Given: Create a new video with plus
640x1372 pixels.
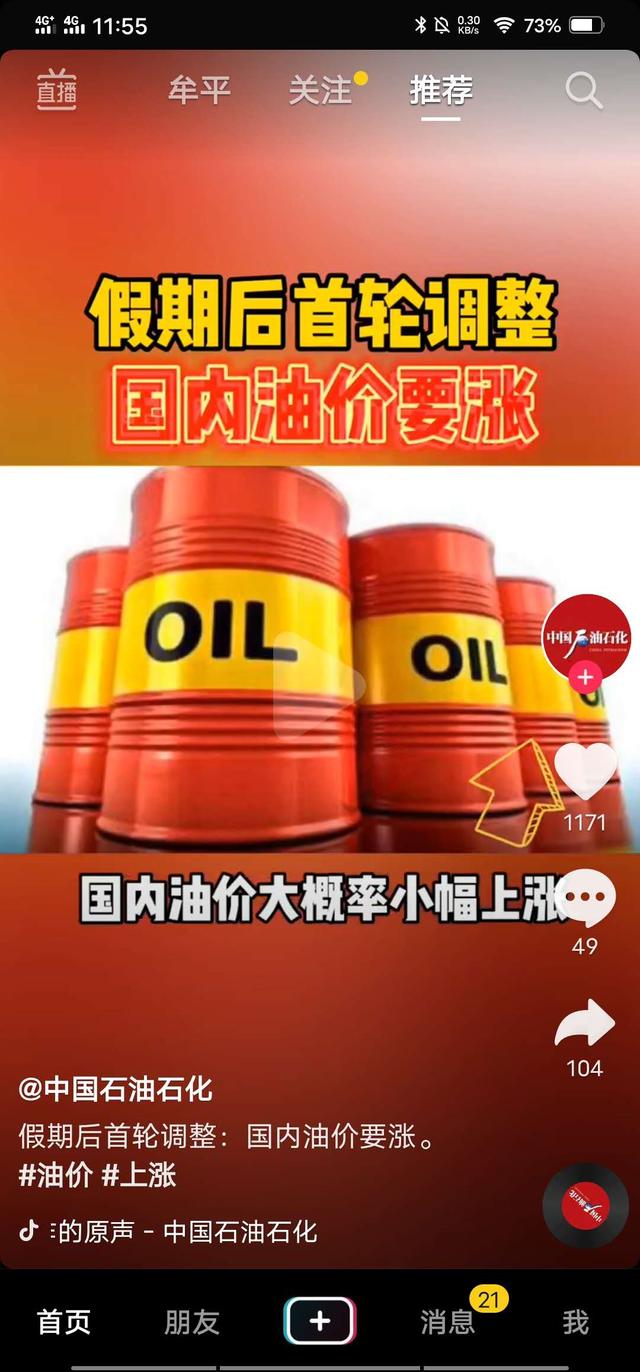Looking at the screenshot, I should point(319,1322).
